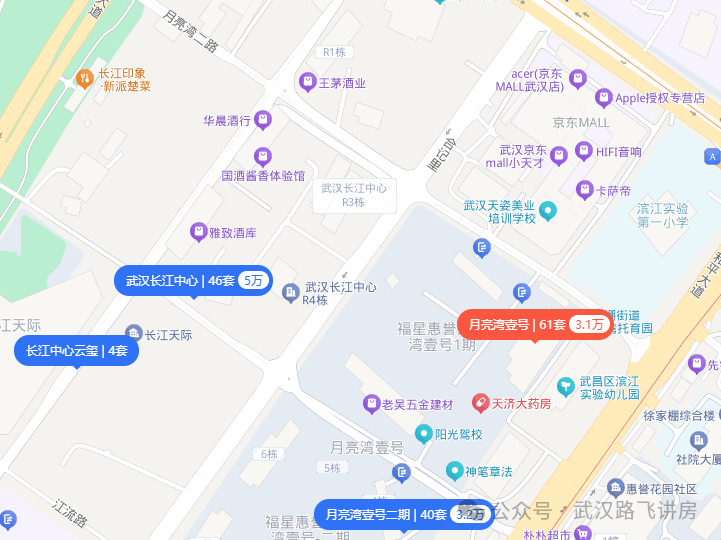Open the 月亮湾壹号二期 40套 marker

(404, 514)
